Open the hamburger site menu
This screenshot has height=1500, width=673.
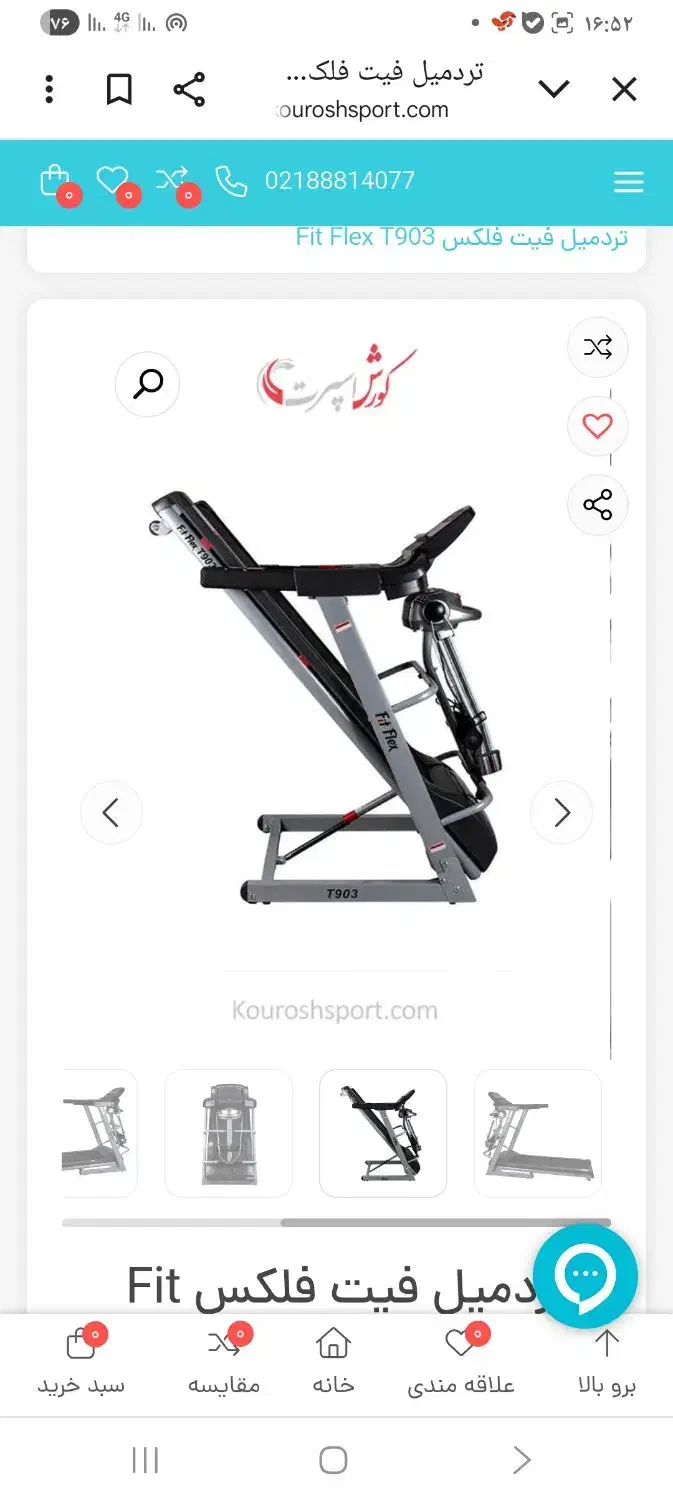pyautogui.click(x=628, y=182)
